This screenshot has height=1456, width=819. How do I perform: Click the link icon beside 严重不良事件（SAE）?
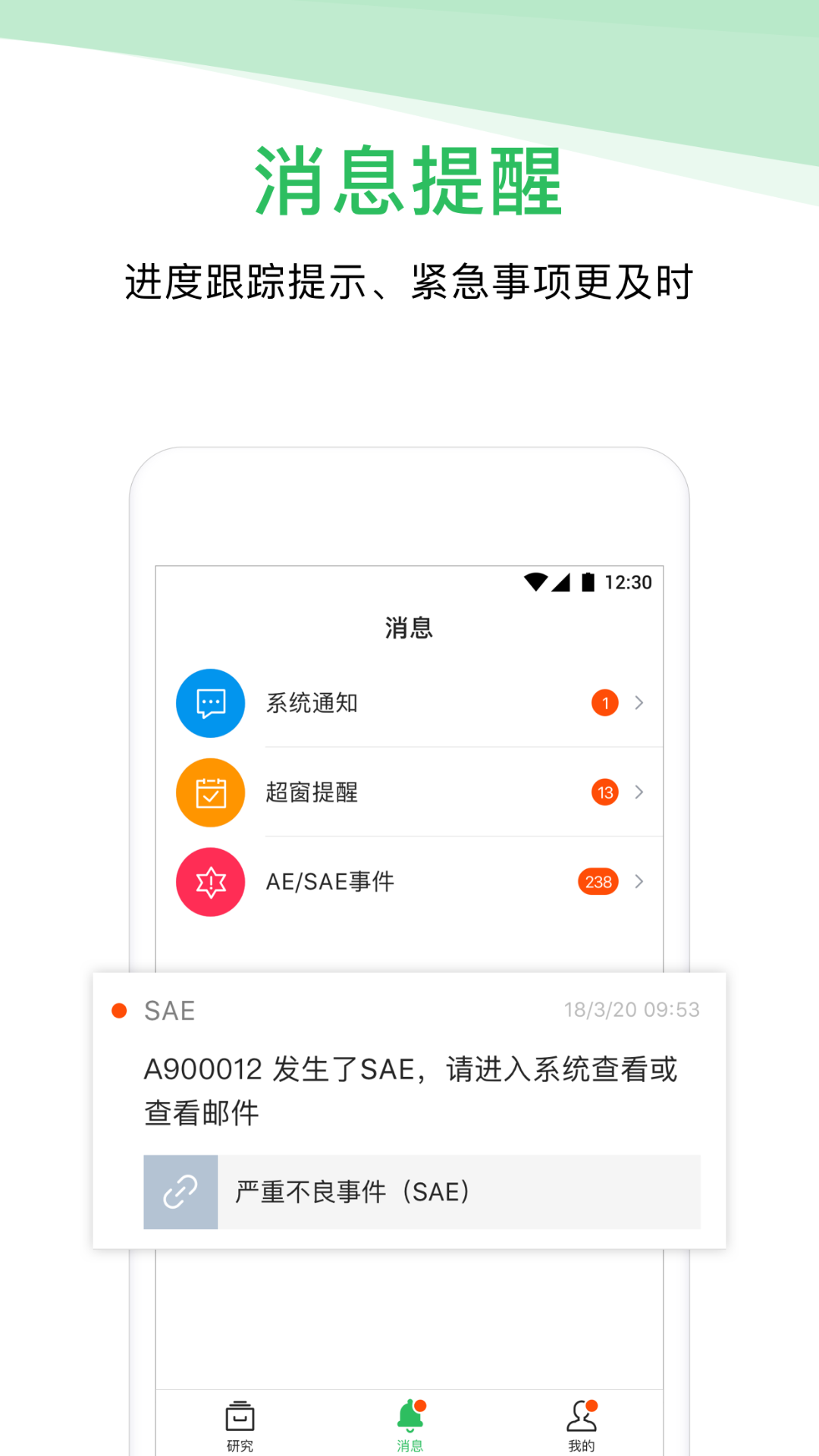point(180,1191)
